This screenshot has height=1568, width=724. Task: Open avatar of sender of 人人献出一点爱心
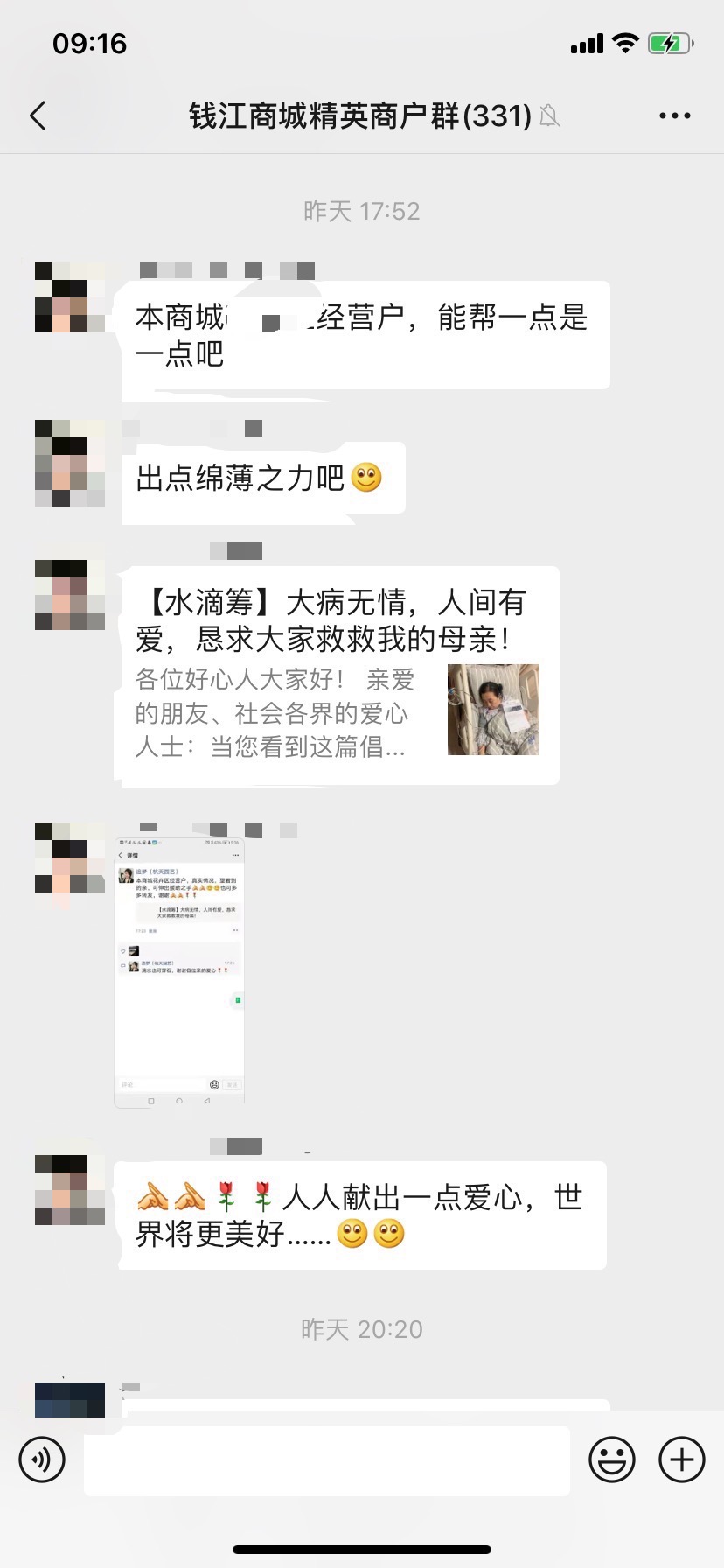pyautogui.click(x=70, y=1190)
